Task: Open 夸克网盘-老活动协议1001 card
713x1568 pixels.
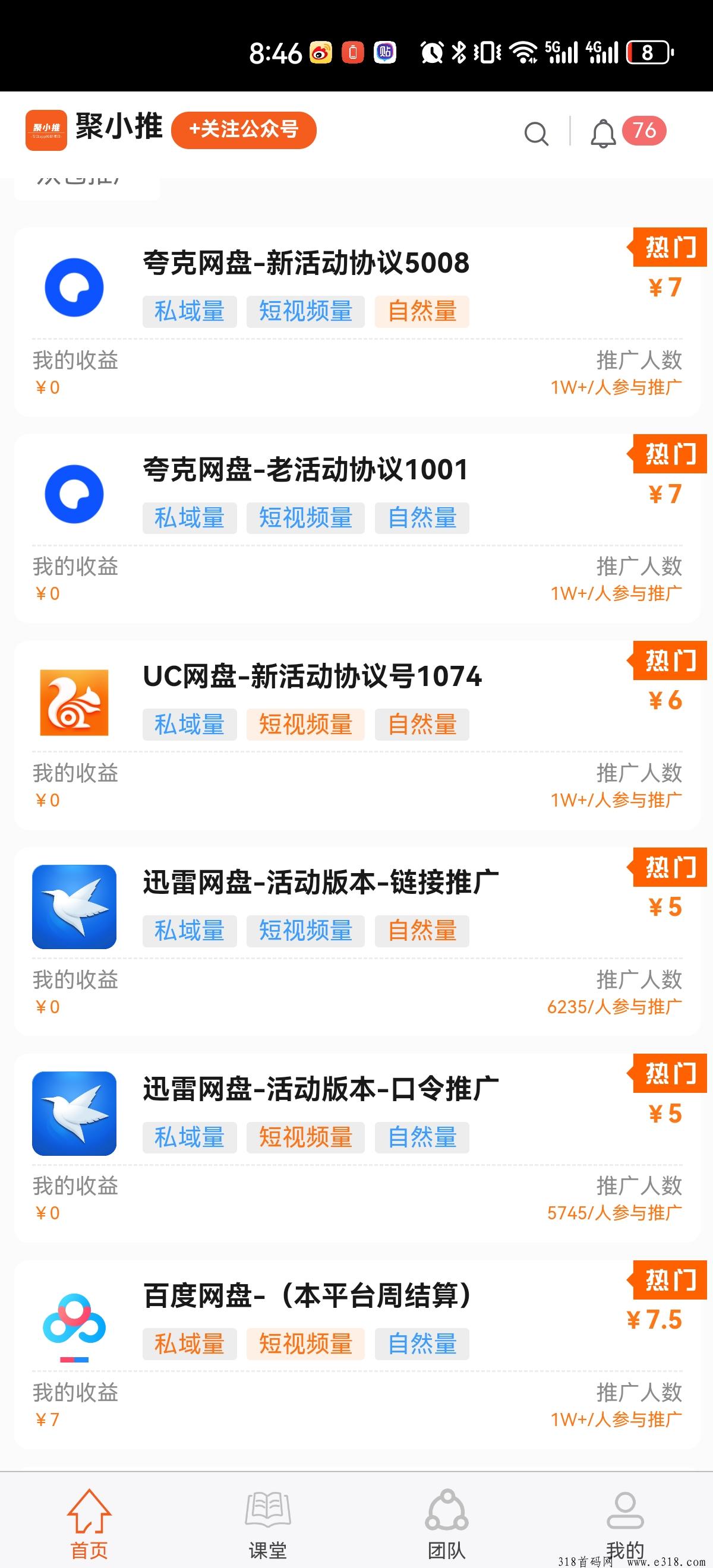Action: point(358,529)
